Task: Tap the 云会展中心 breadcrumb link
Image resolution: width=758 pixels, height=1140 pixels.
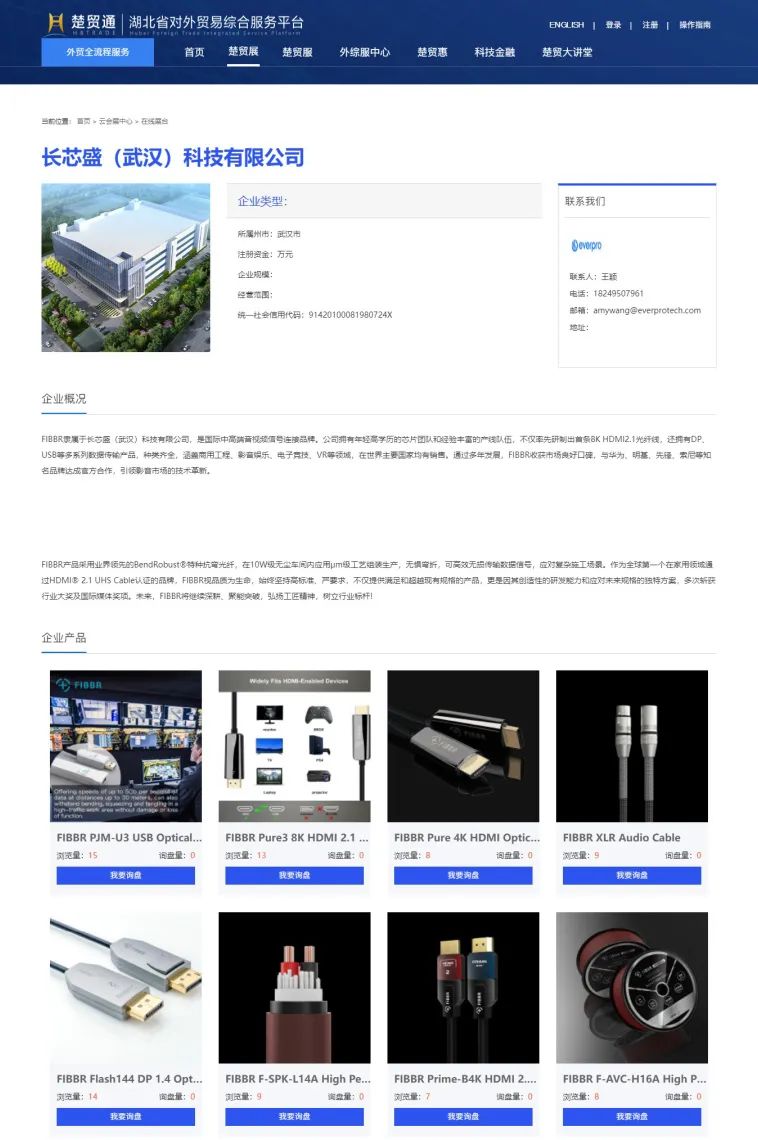Action: click(x=114, y=121)
